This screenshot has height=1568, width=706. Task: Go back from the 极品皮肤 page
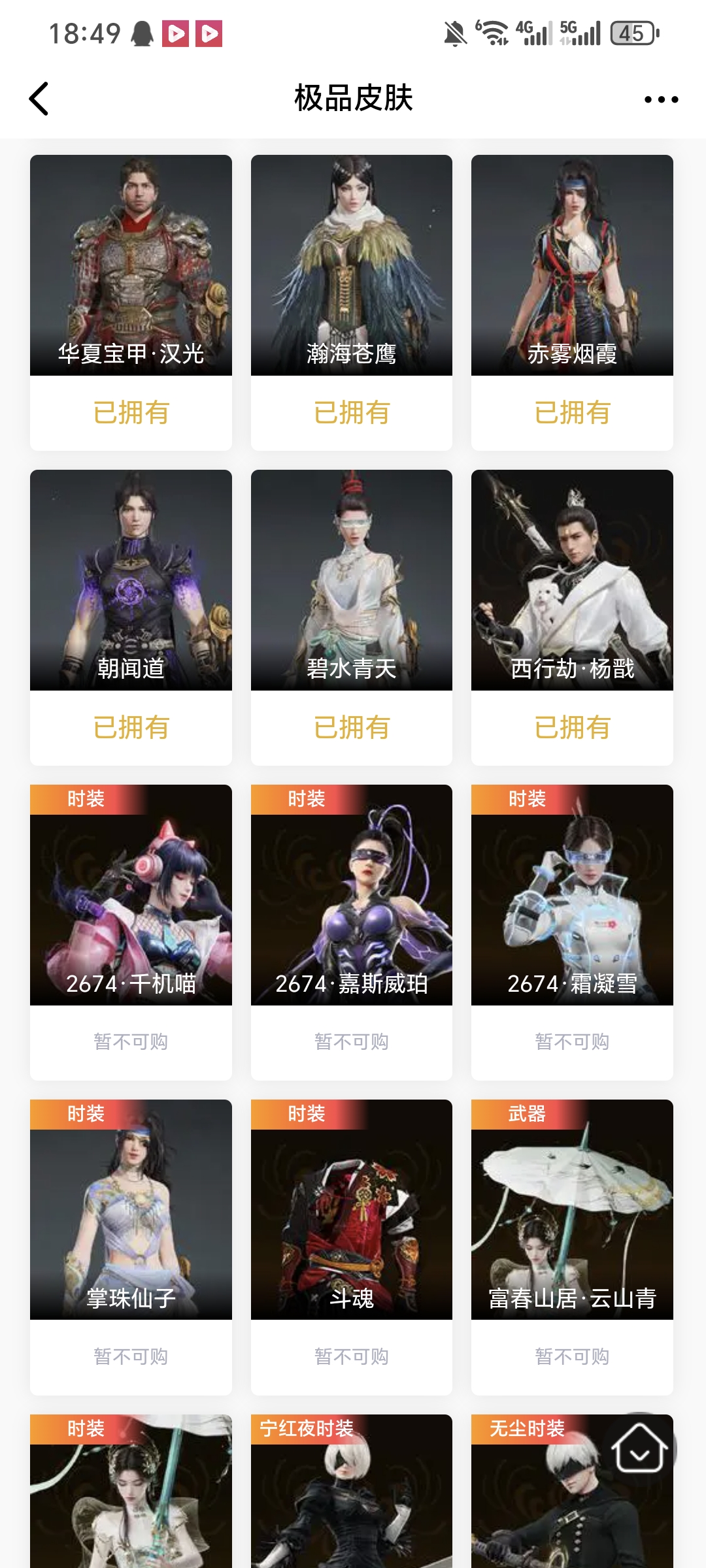(39, 99)
